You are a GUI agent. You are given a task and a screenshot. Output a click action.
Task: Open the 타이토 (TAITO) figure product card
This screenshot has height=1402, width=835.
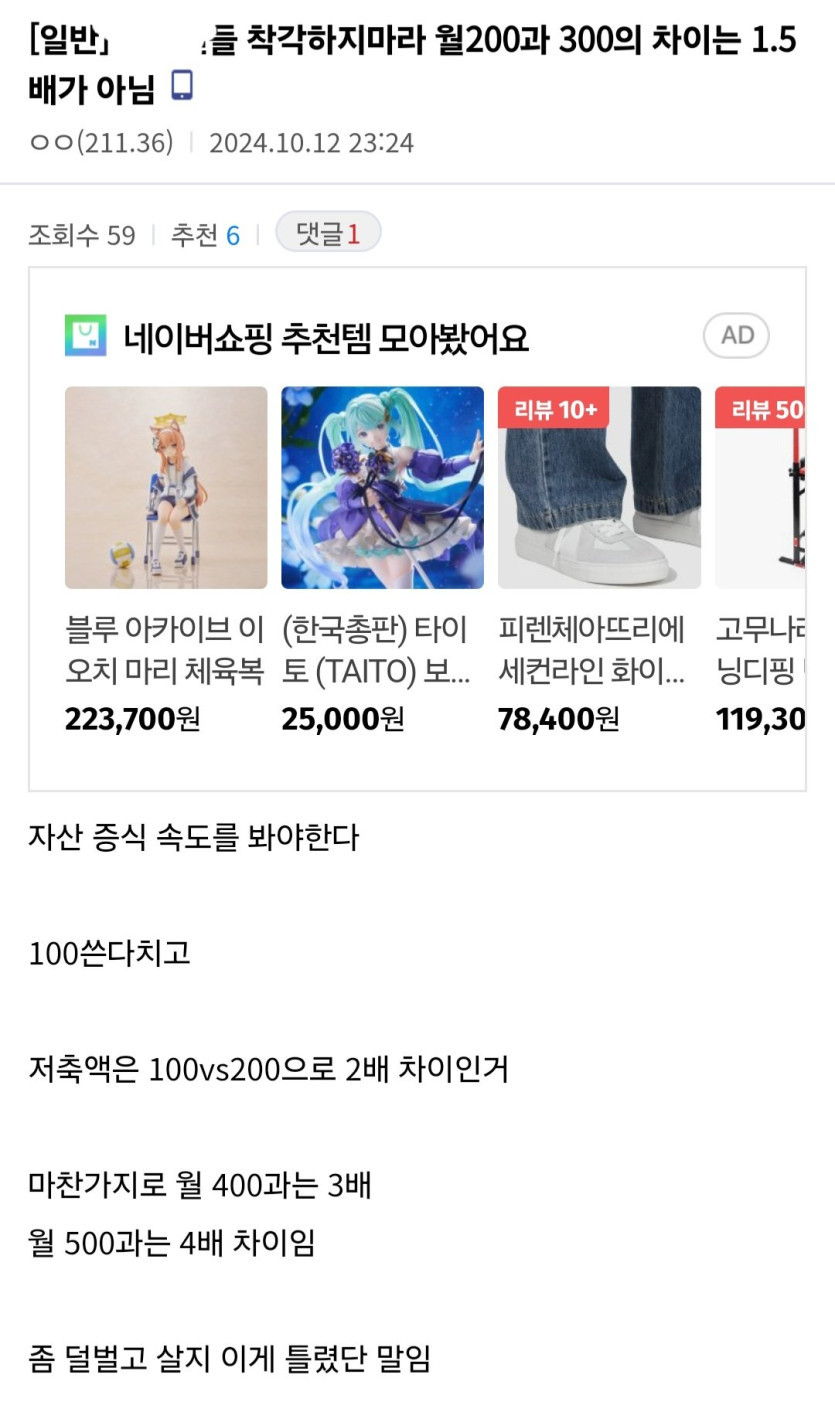(x=382, y=488)
